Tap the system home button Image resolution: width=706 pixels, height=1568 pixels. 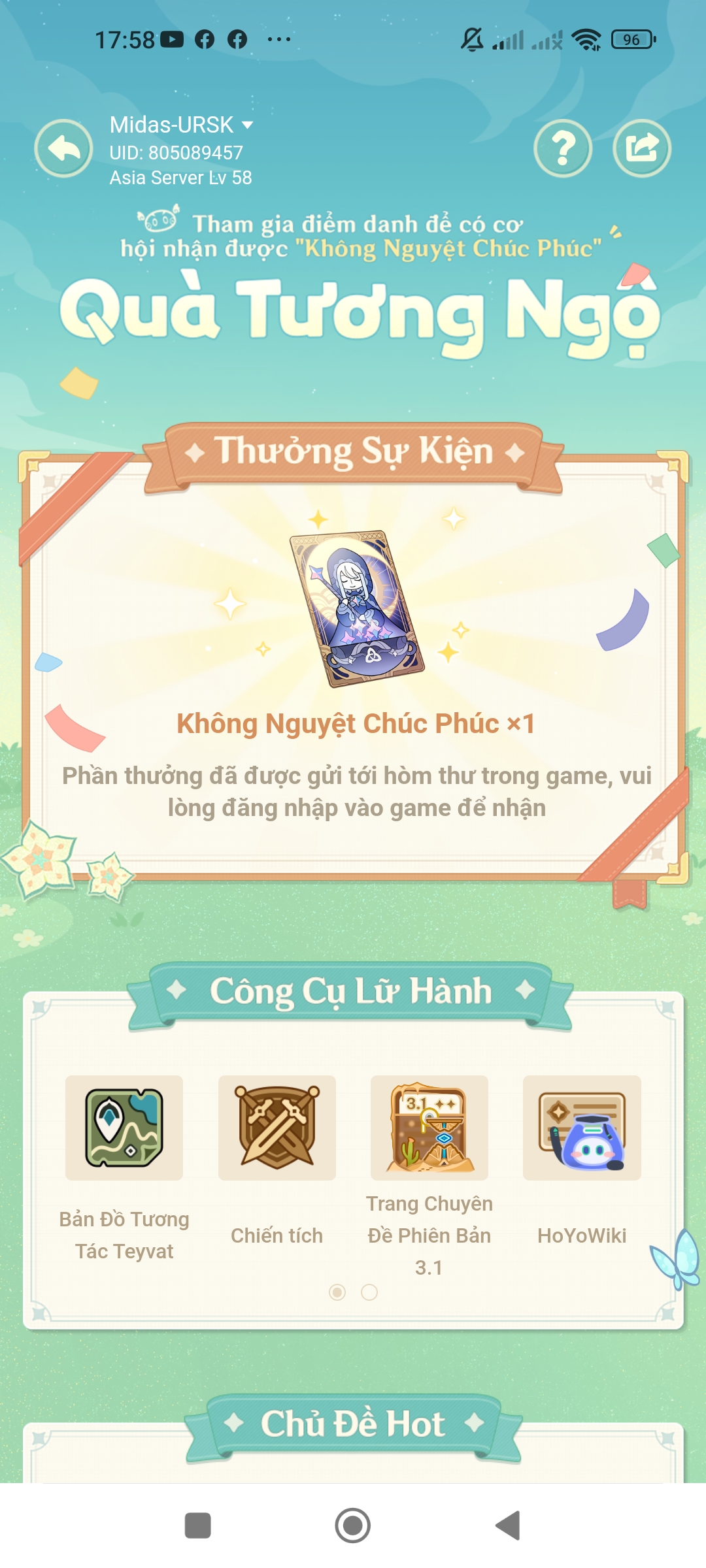pos(353,1526)
